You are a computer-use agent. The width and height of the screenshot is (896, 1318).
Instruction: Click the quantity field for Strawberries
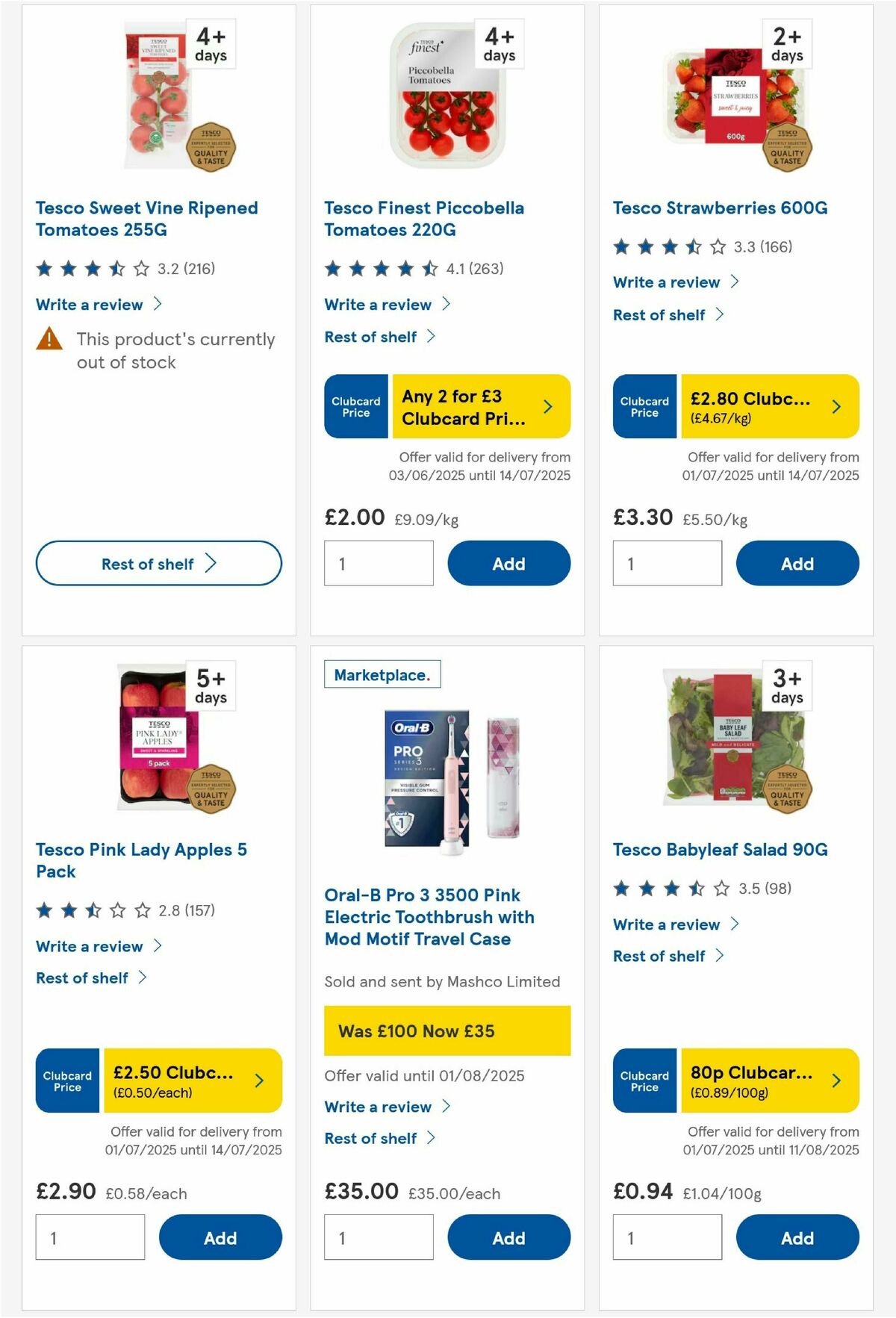pyautogui.click(x=666, y=563)
